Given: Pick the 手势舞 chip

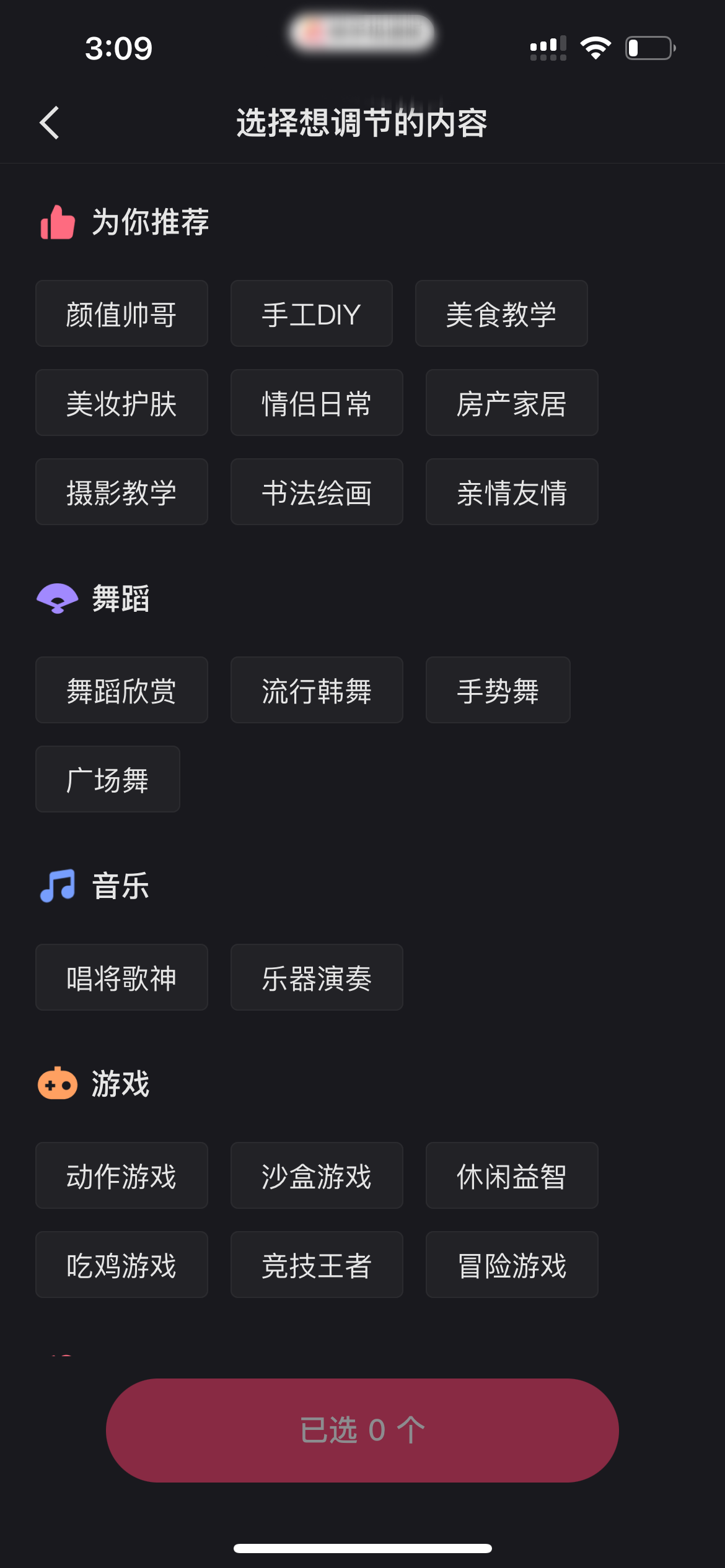Looking at the screenshot, I should (498, 690).
